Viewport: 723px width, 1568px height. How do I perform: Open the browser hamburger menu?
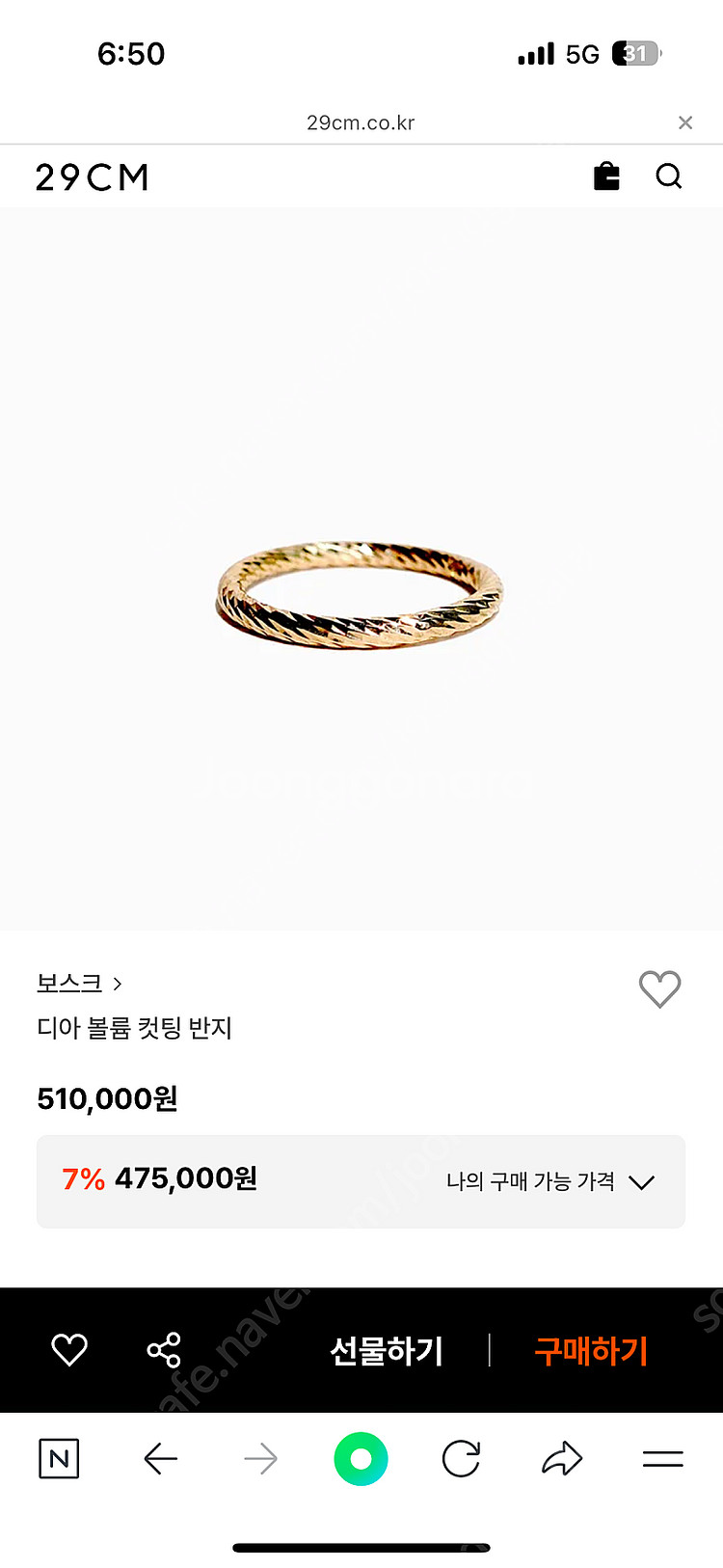point(663,1459)
